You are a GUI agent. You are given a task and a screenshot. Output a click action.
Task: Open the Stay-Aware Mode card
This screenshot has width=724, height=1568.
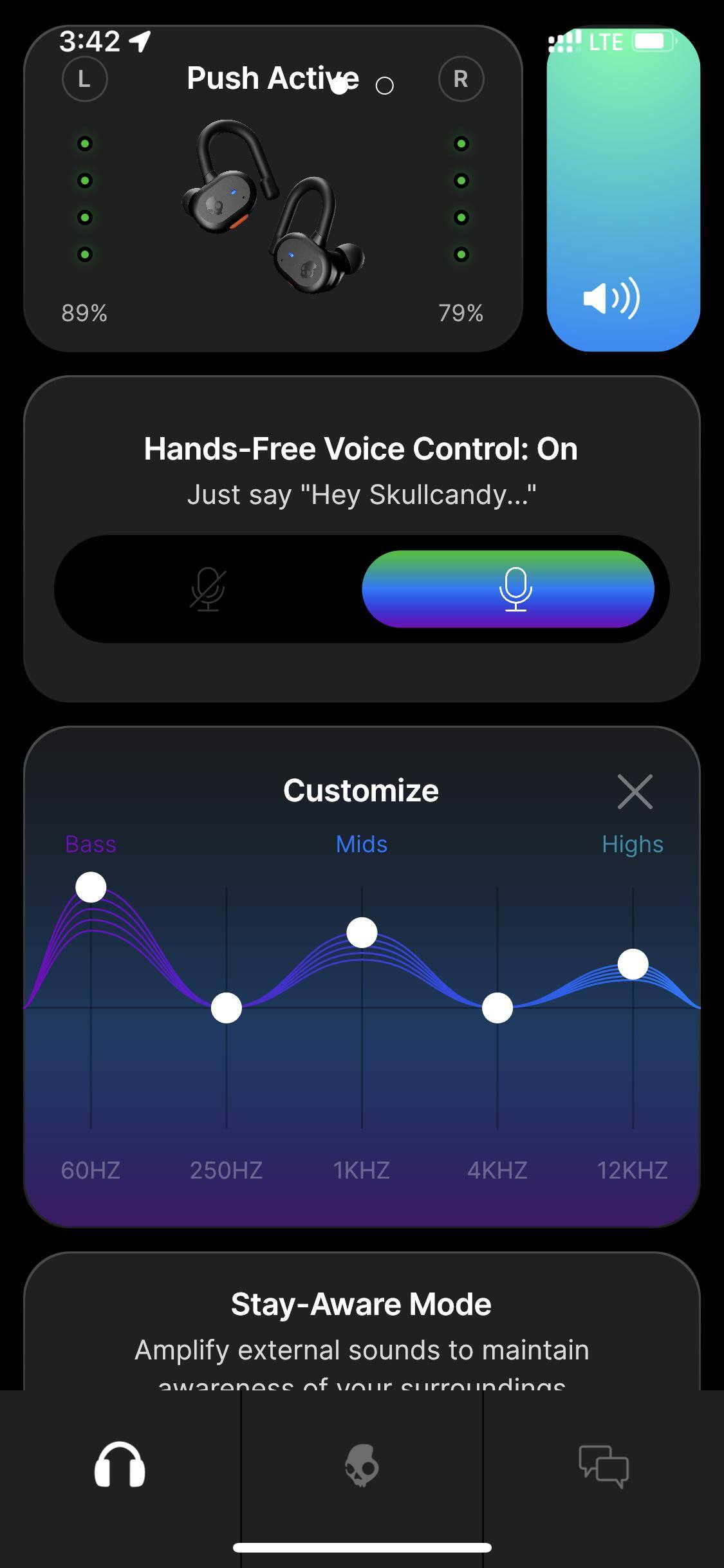click(362, 1326)
